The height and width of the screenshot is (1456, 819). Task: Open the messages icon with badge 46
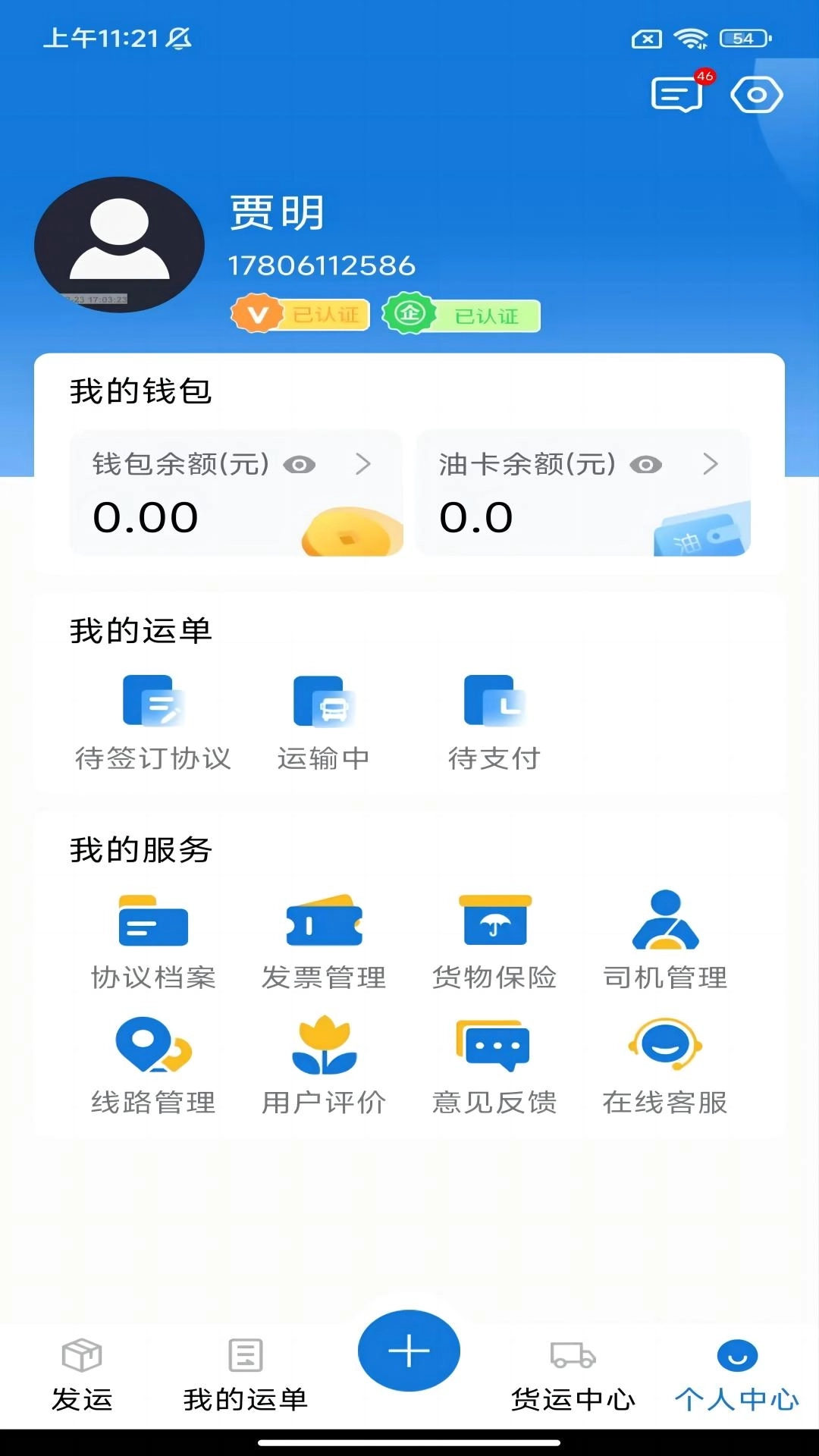tap(677, 94)
